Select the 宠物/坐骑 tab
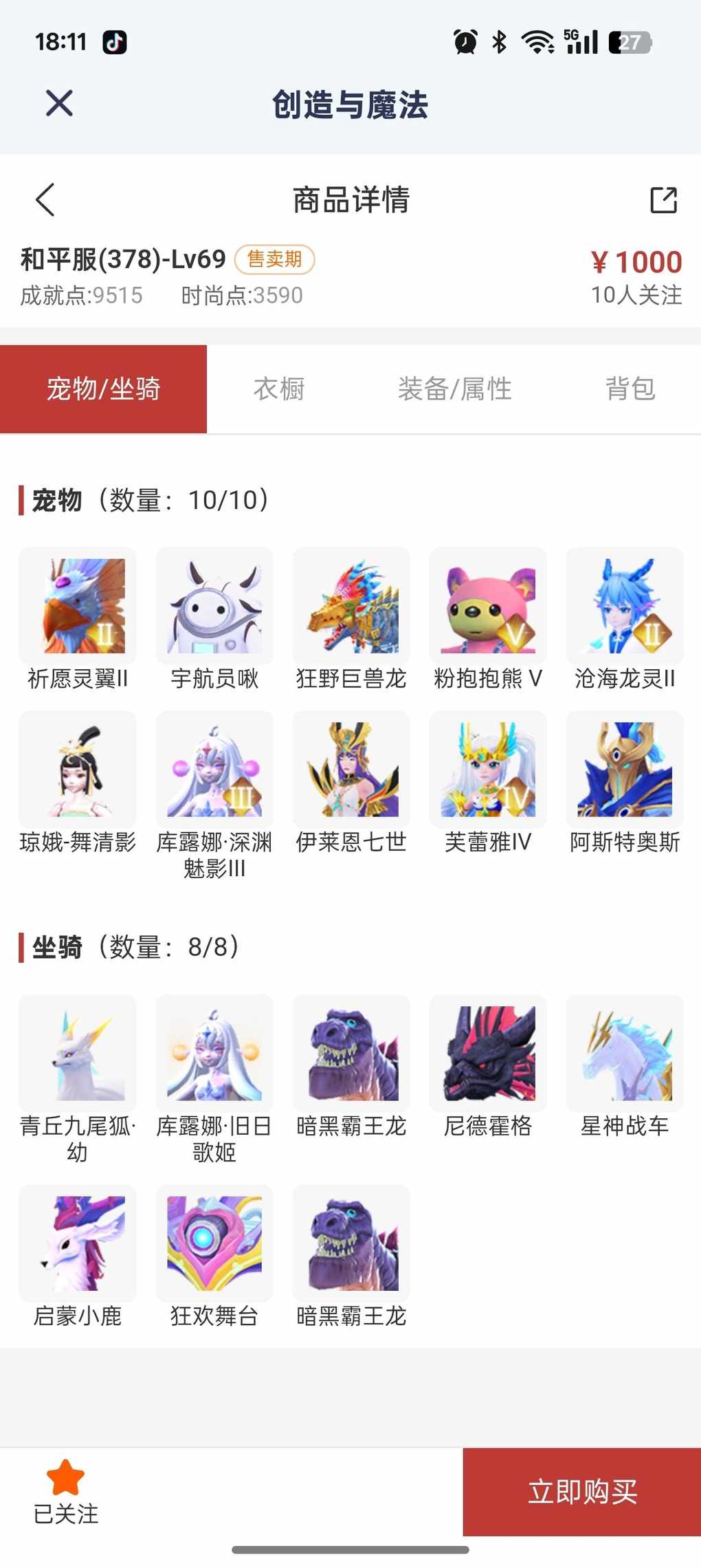Image resolution: width=701 pixels, height=1568 pixels. [x=103, y=389]
